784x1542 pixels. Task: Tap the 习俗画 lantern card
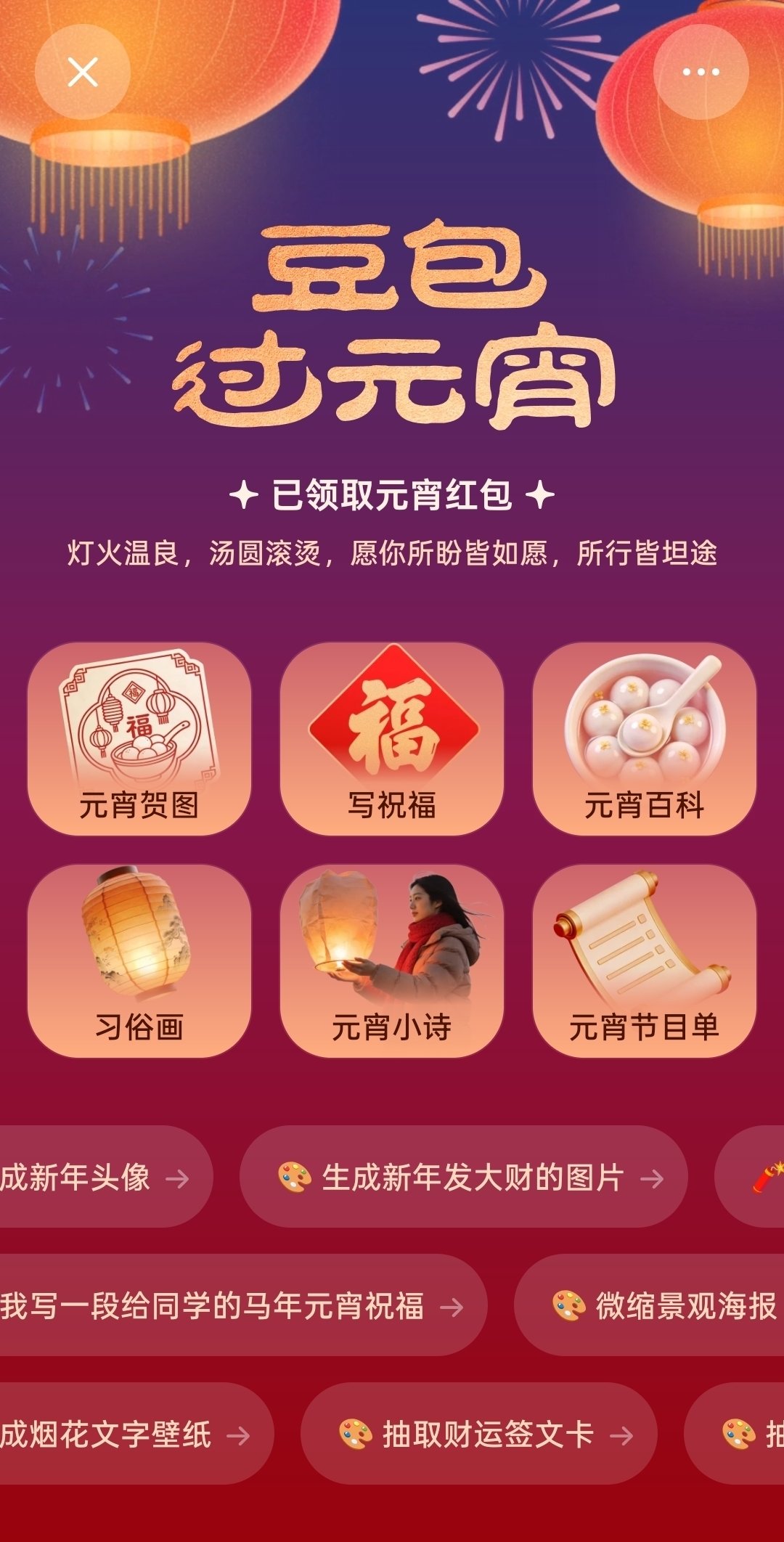click(139, 960)
